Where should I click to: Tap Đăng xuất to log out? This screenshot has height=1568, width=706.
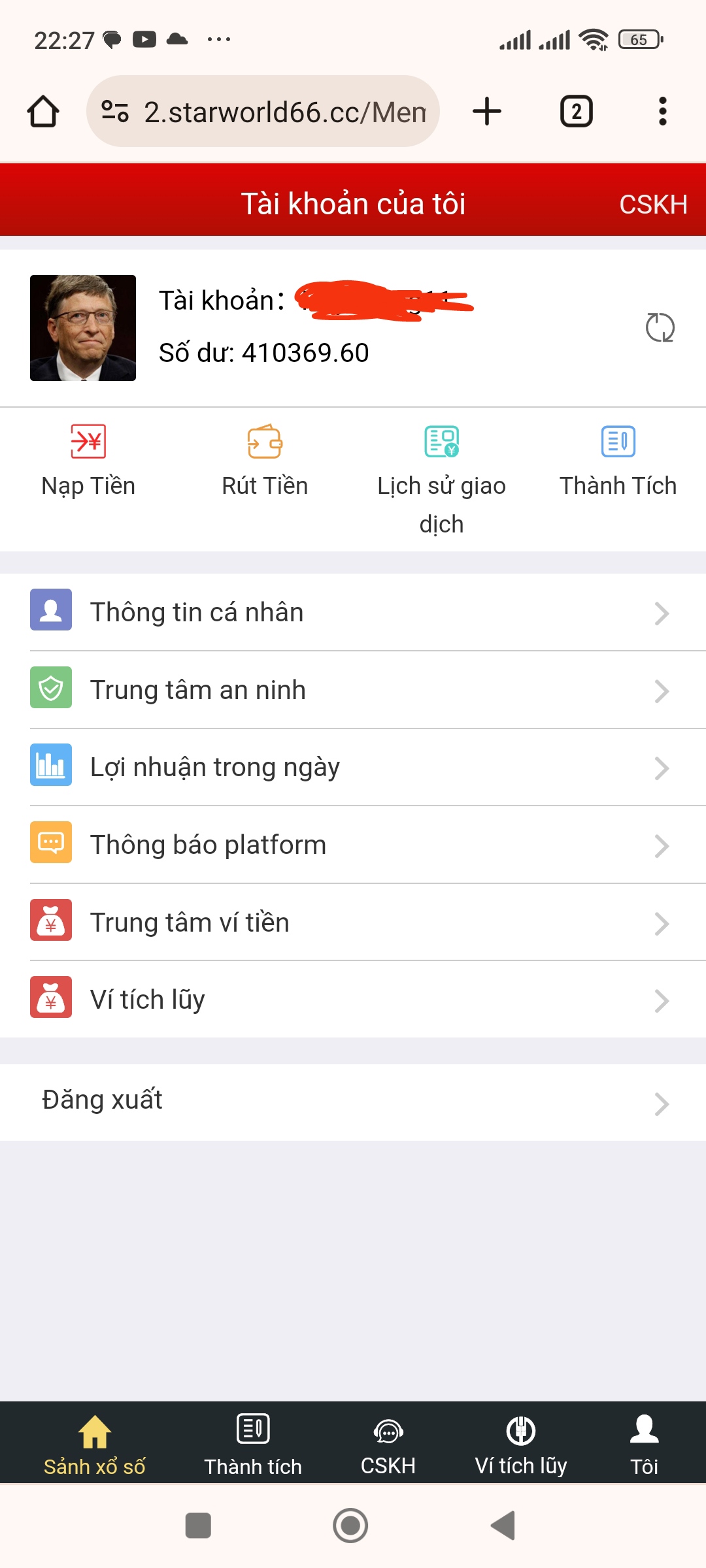pyautogui.click(x=353, y=1101)
